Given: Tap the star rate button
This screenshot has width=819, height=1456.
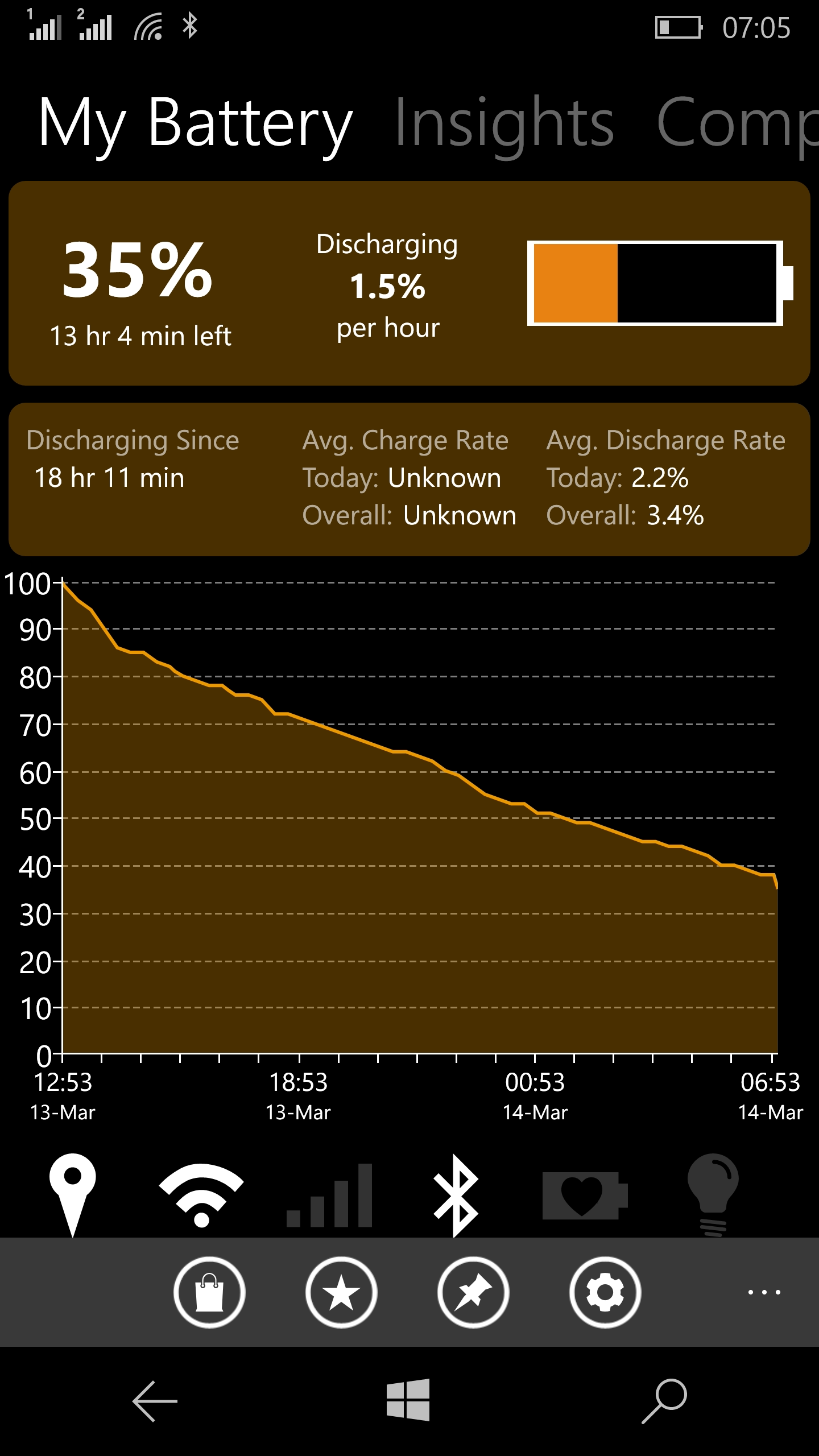Looking at the screenshot, I should pos(341,1292).
